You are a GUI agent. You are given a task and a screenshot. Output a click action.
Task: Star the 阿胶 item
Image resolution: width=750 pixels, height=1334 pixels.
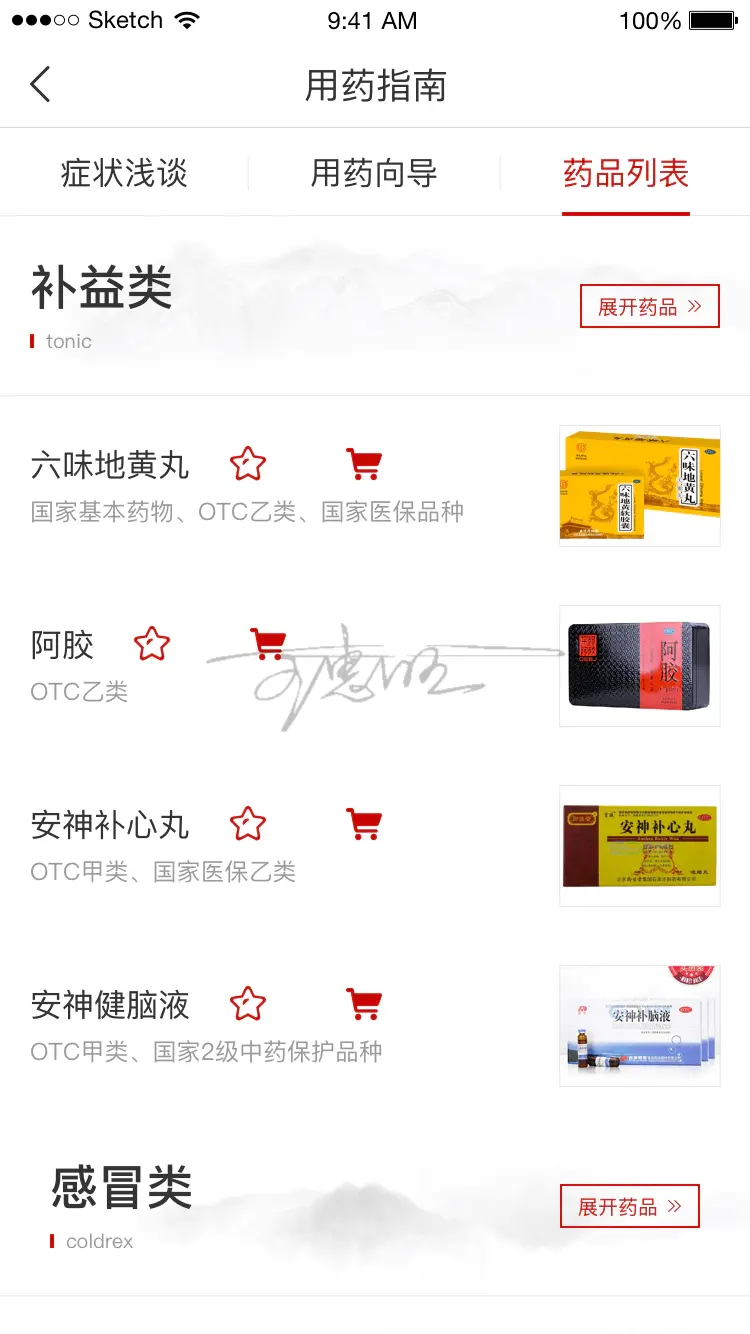coord(152,644)
